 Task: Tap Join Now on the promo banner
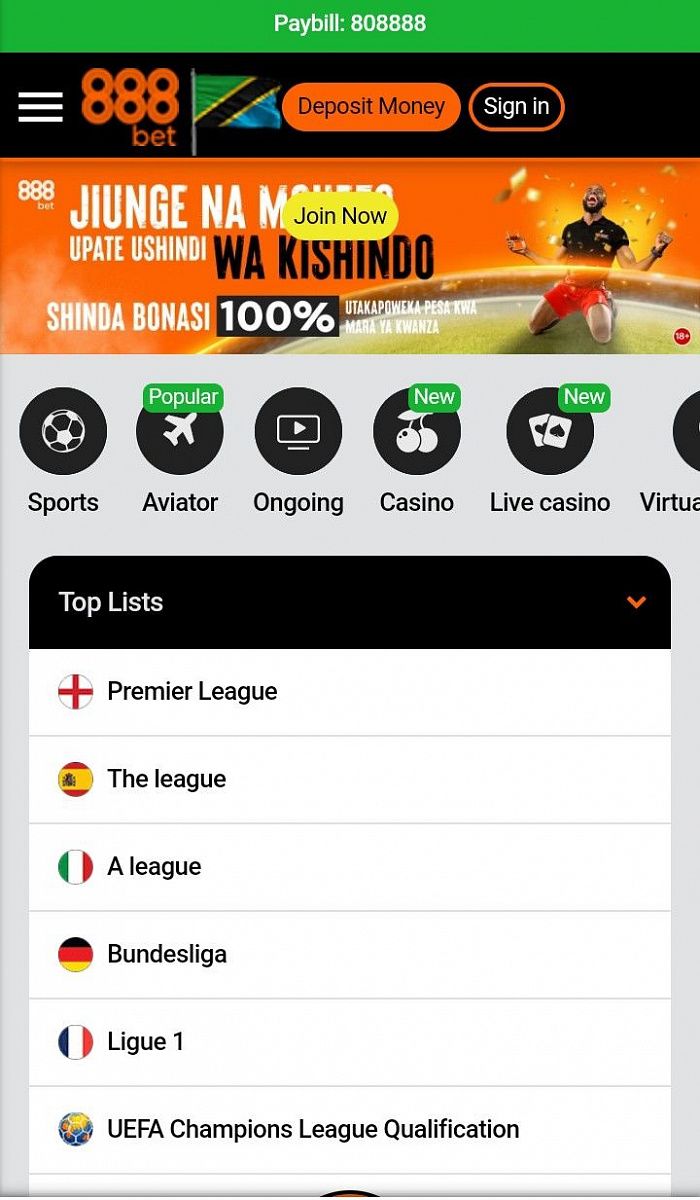[340, 216]
